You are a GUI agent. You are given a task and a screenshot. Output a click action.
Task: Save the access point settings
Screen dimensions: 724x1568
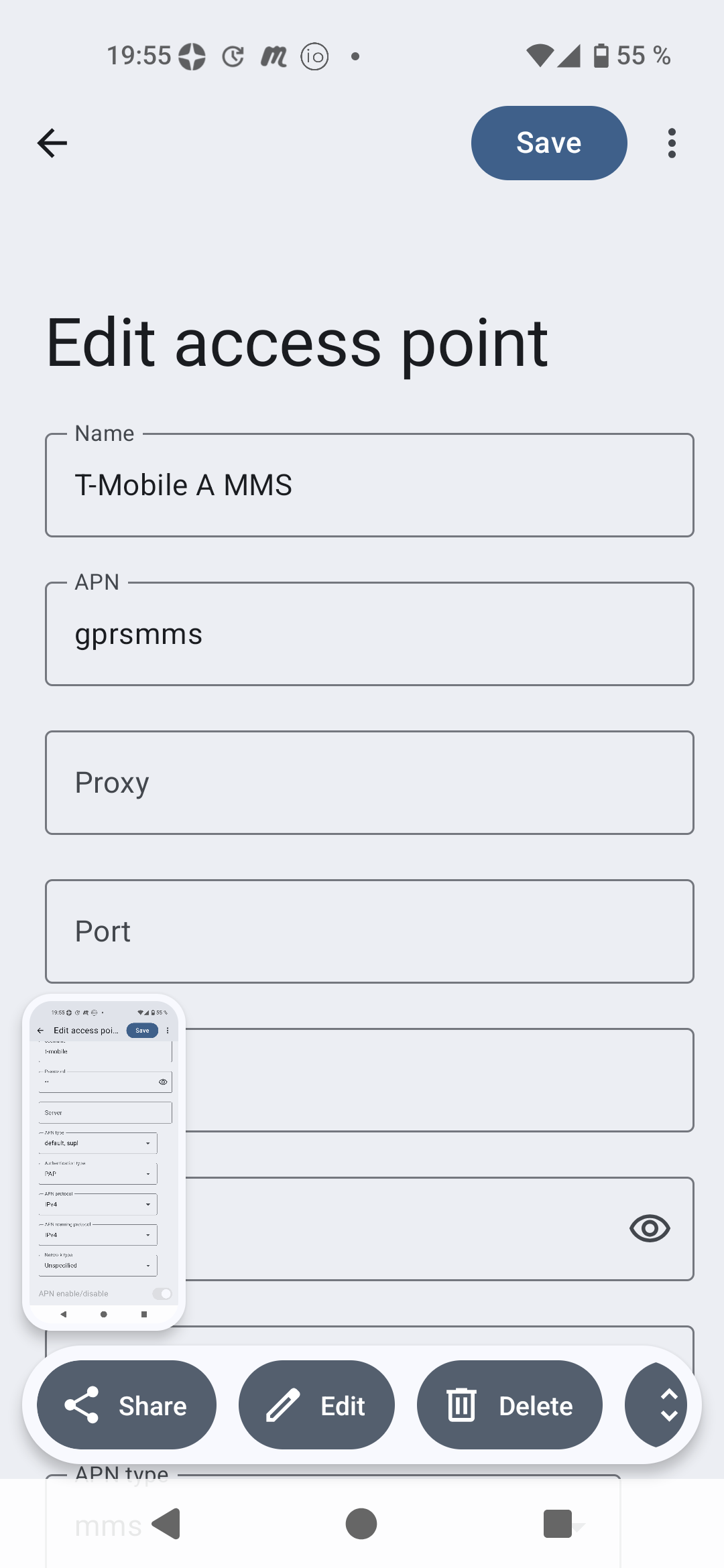pyautogui.click(x=548, y=143)
